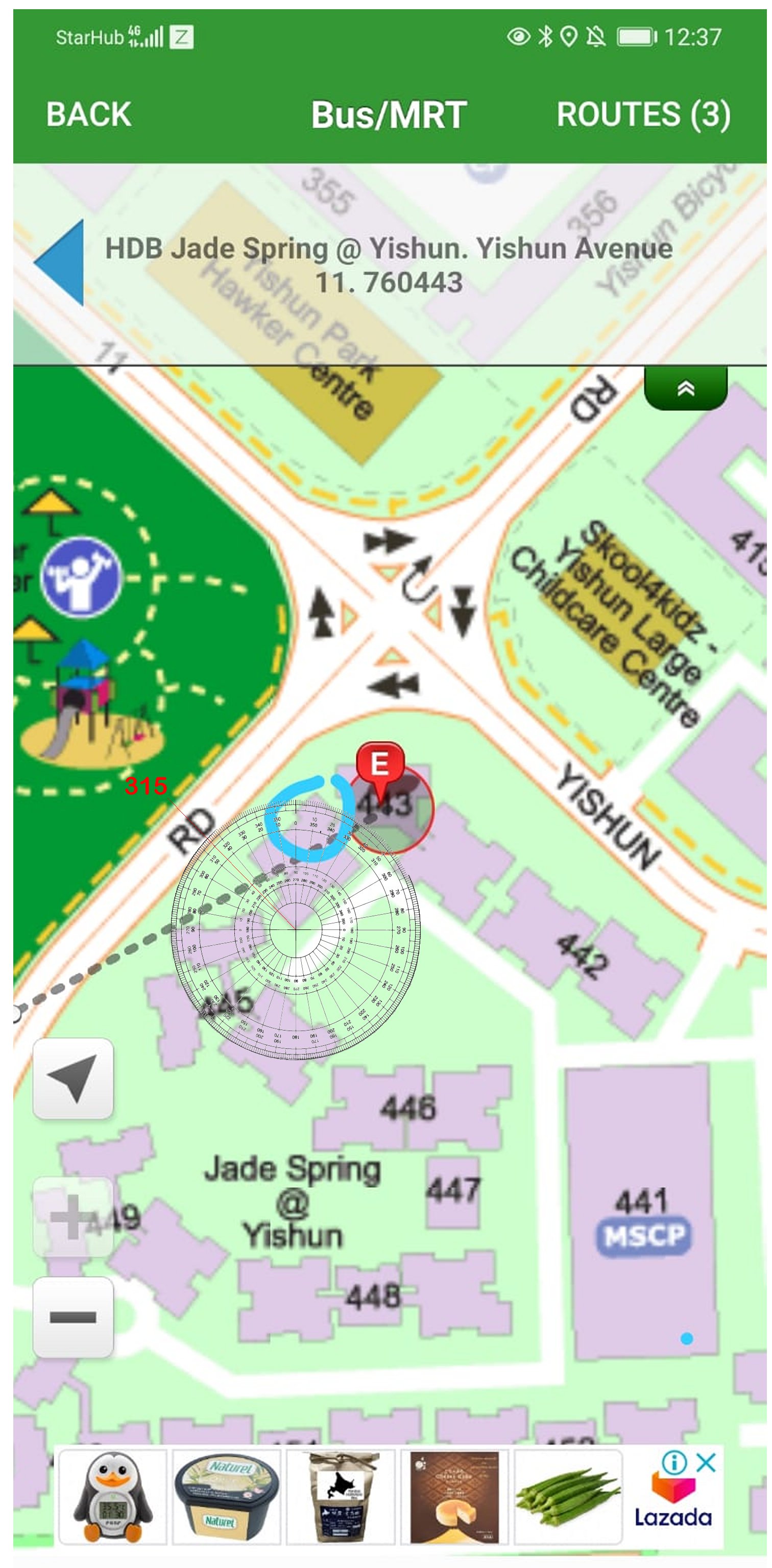772x1568 pixels.
Task: Open the okra ad product
Action: point(567,1496)
